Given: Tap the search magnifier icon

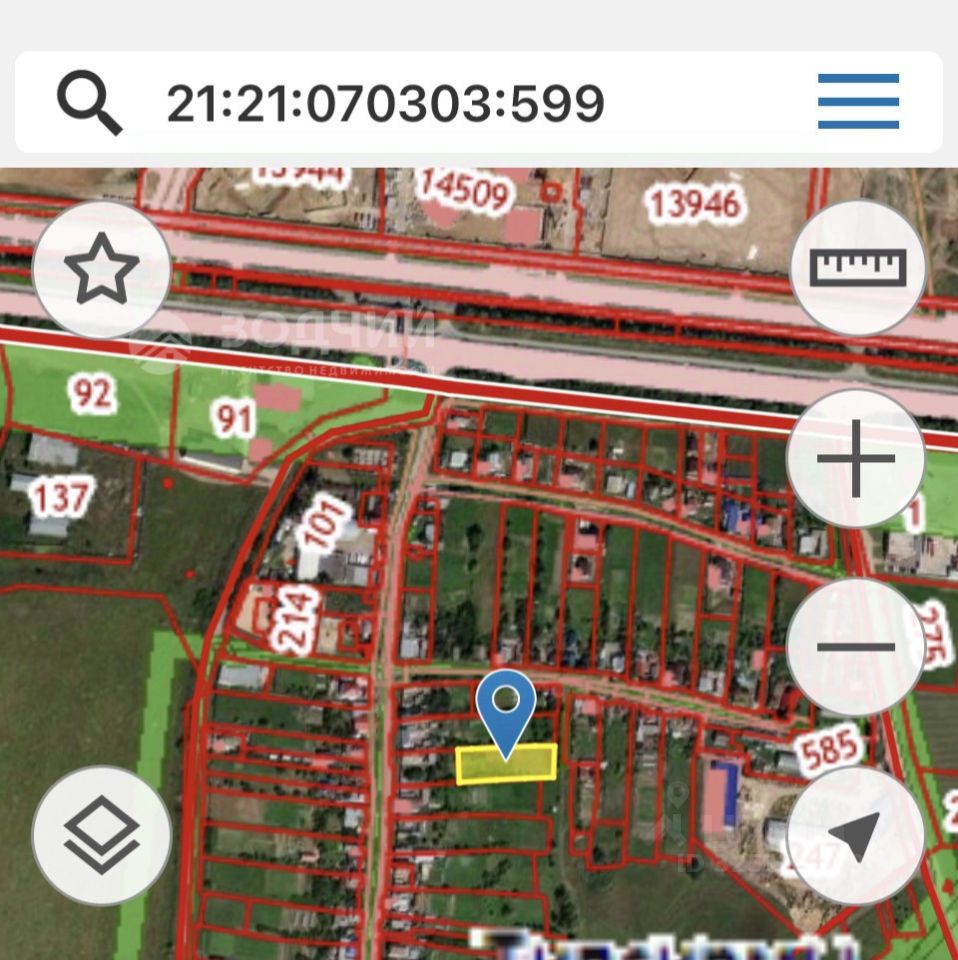Looking at the screenshot, I should tap(89, 103).
